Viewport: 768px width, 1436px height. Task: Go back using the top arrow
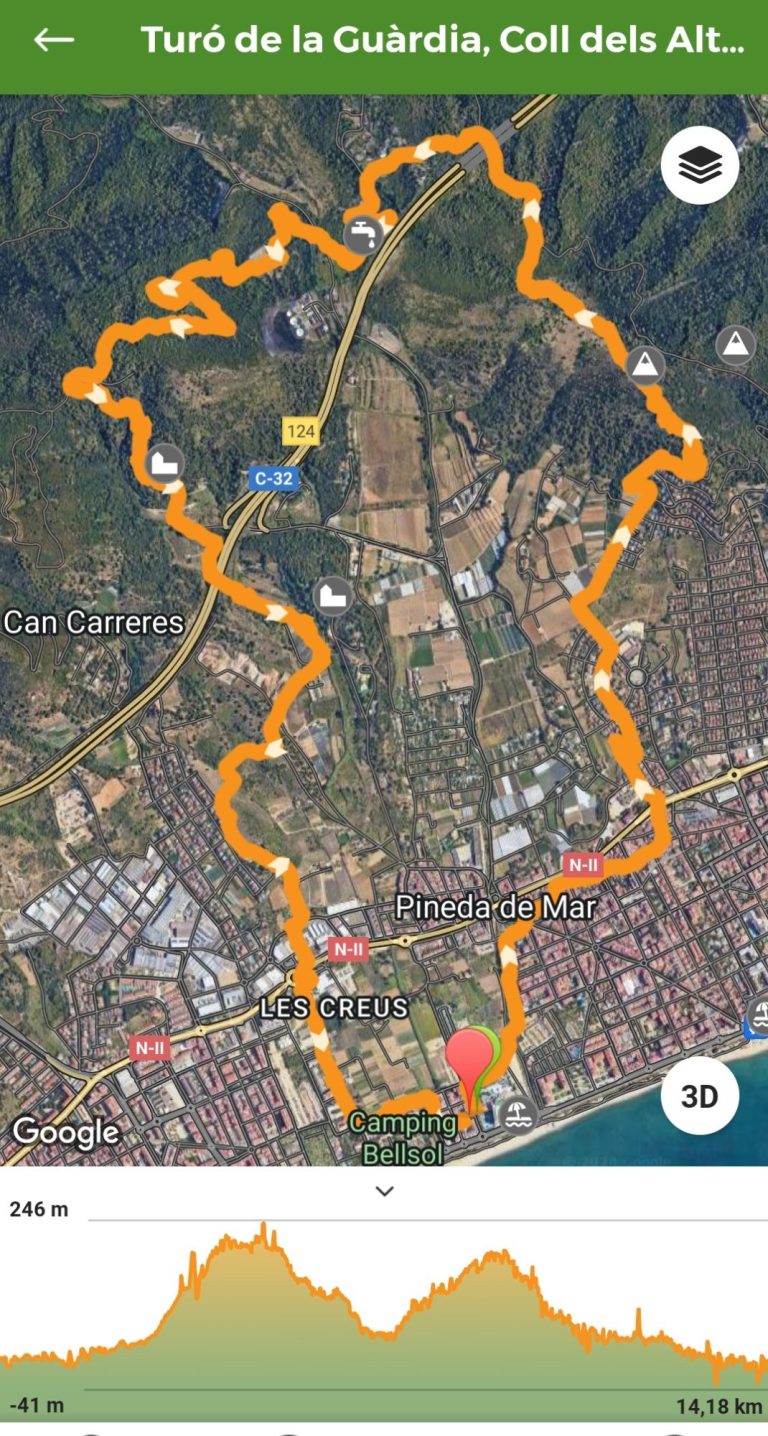[54, 40]
